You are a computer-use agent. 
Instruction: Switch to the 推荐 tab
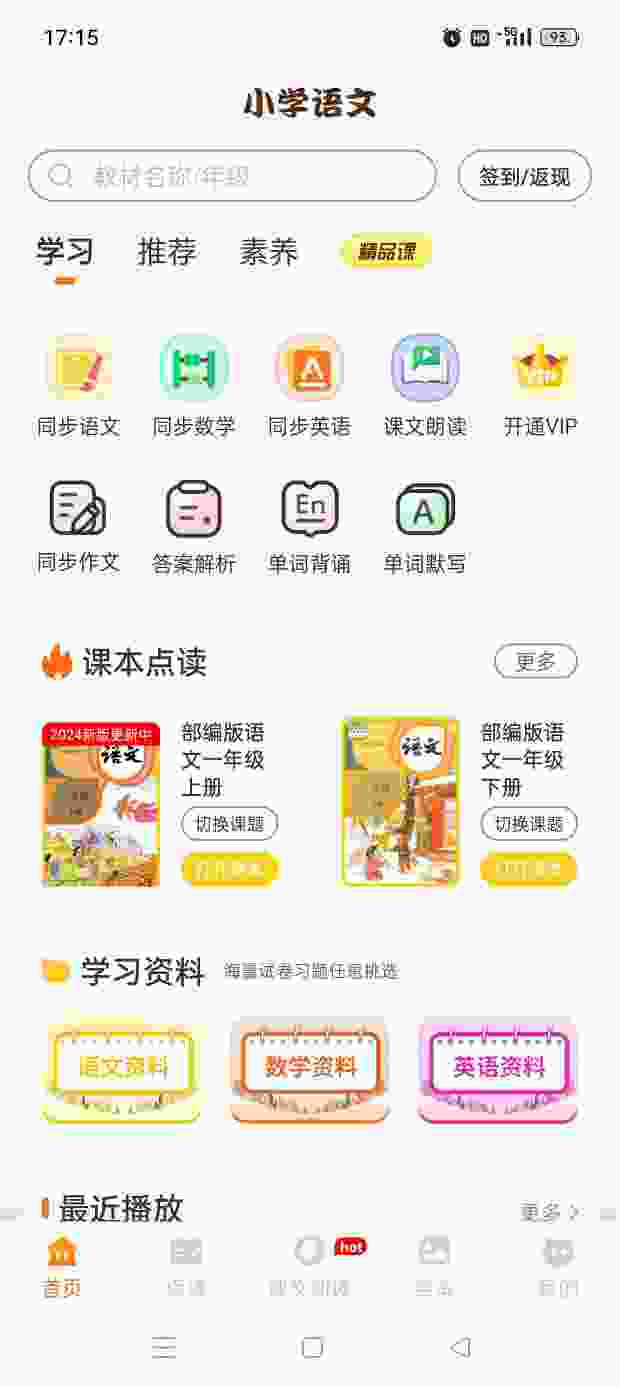tap(167, 252)
